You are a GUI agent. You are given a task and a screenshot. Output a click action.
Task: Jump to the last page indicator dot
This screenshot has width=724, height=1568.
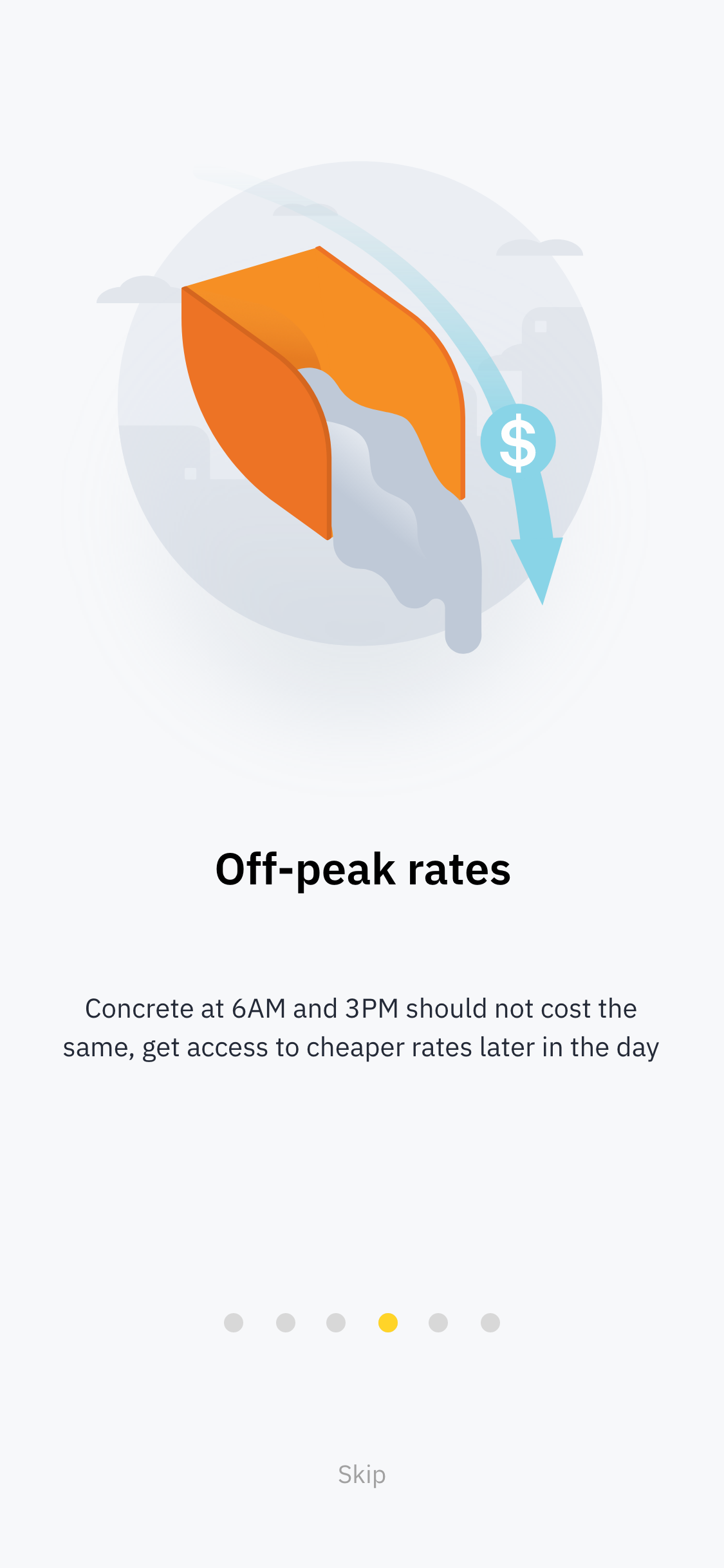point(490,1323)
